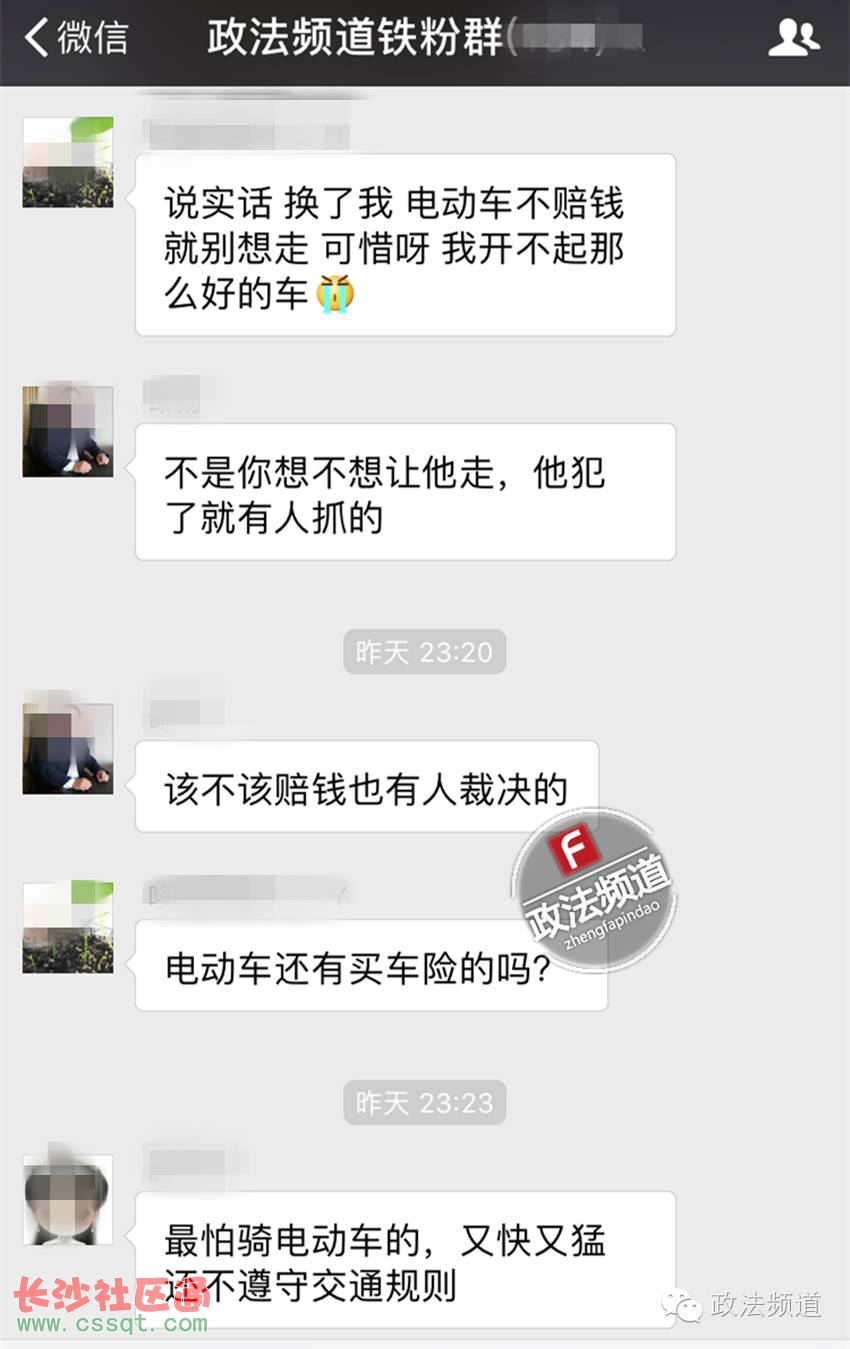The width and height of the screenshot is (850, 1349).
Task: View profile beside message 不是你想不想让他走
Action: [x=68, y=431]
